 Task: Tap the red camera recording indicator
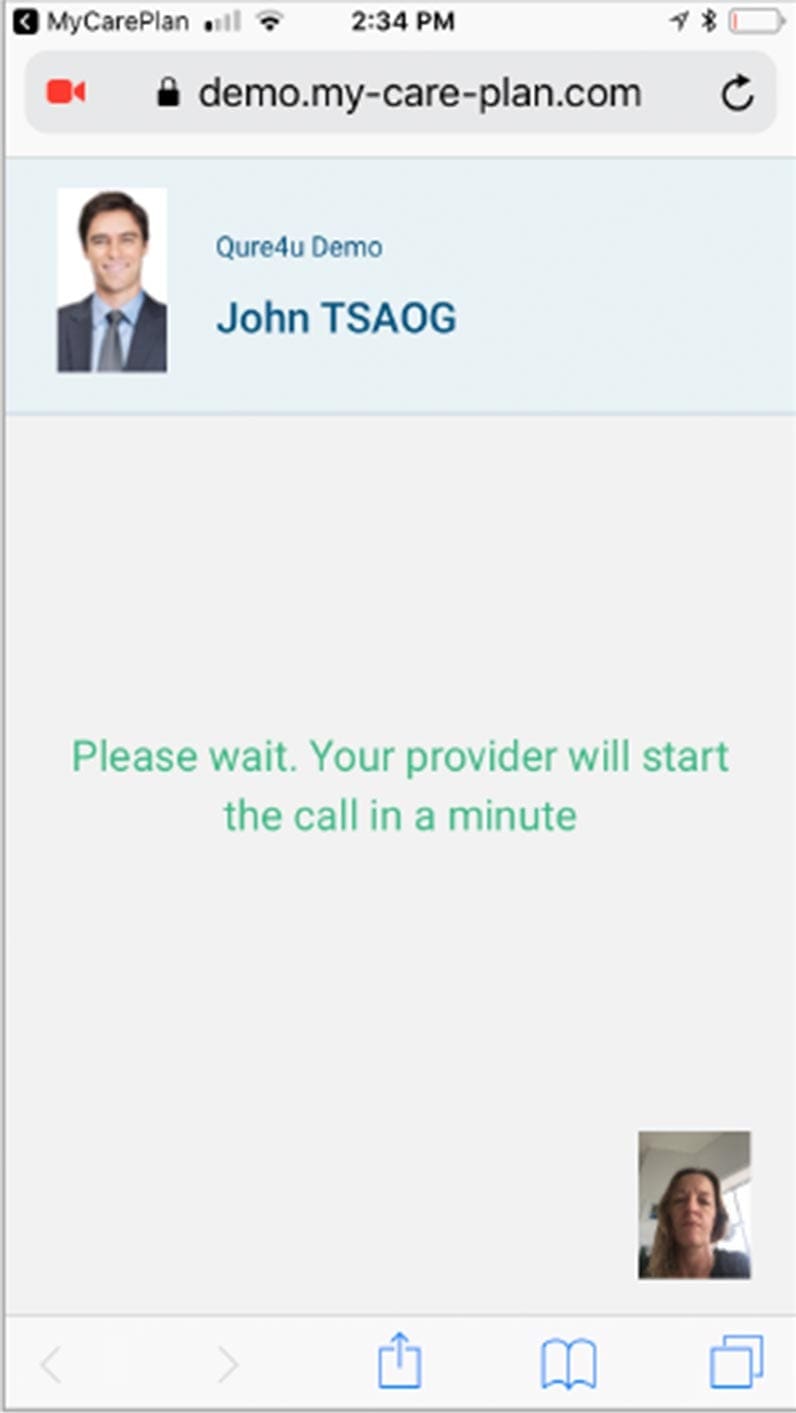pyautogui.click(x=66, y=92)
